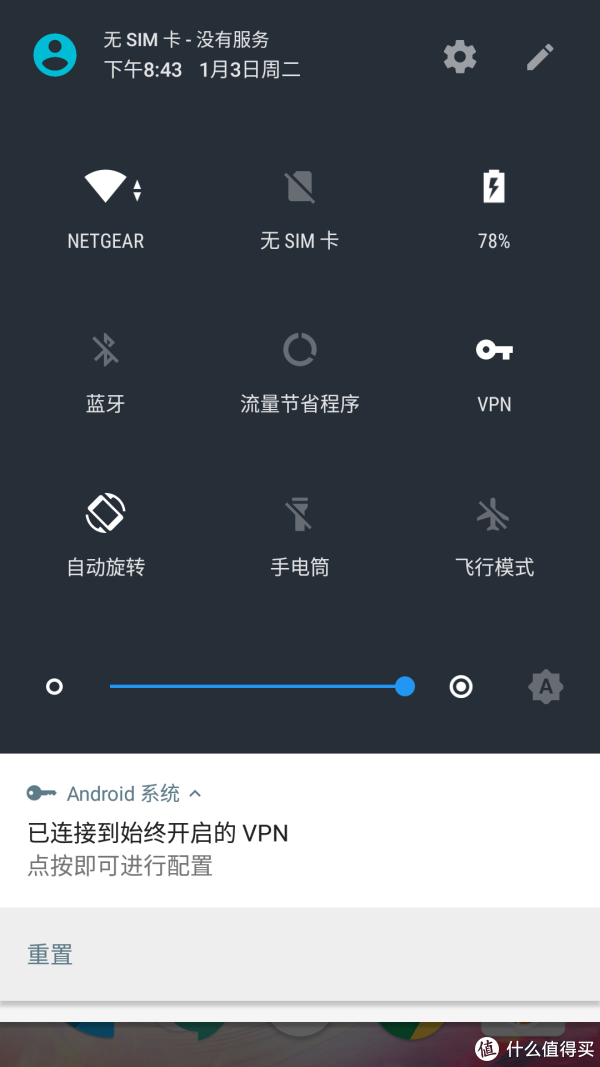
Task: Open the user profile avatar
Action: [54, 55]
